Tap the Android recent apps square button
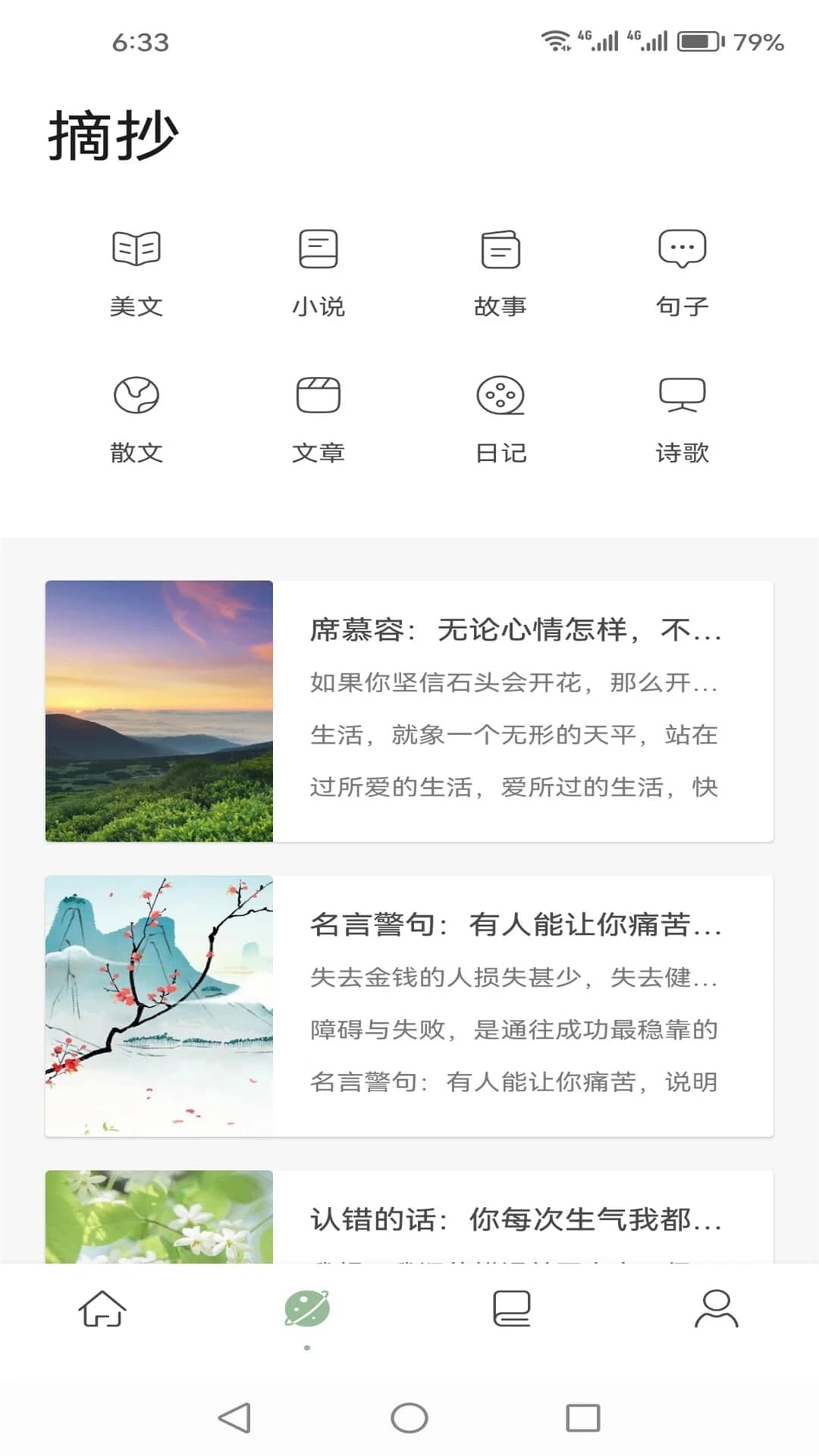 click(580, 1415)
